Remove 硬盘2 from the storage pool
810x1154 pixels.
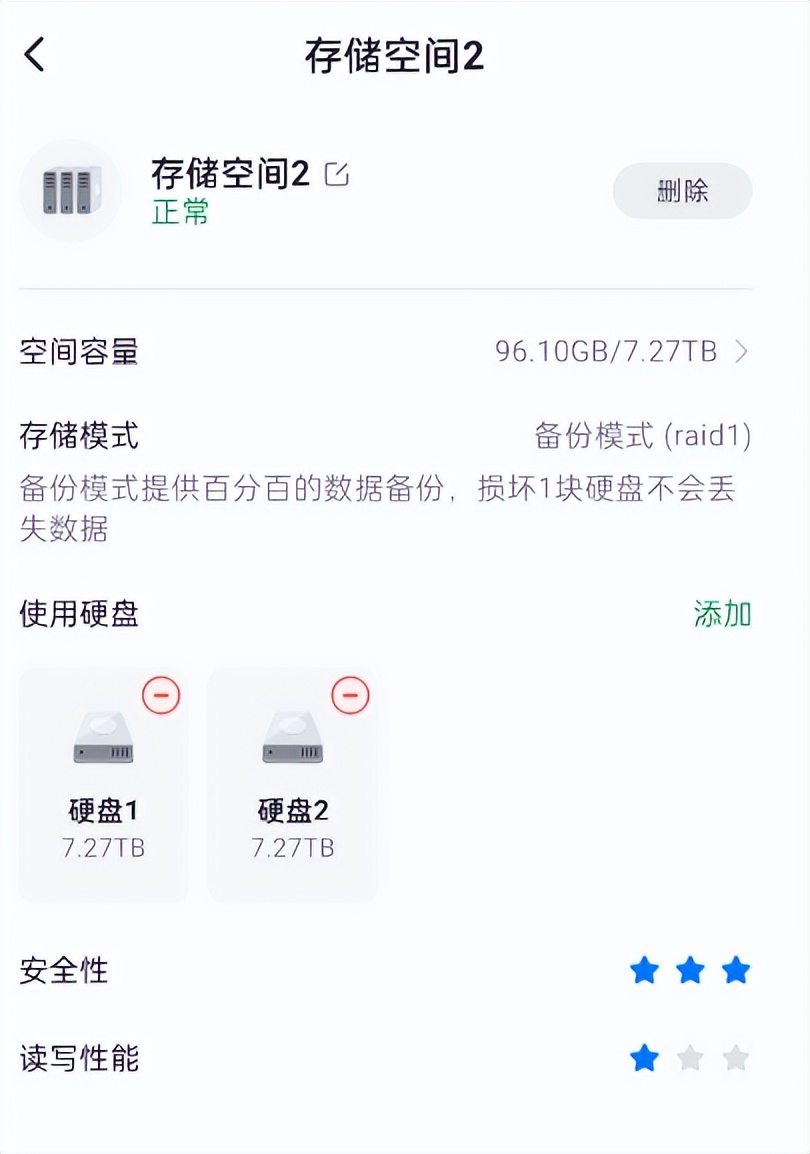point(350,694)
